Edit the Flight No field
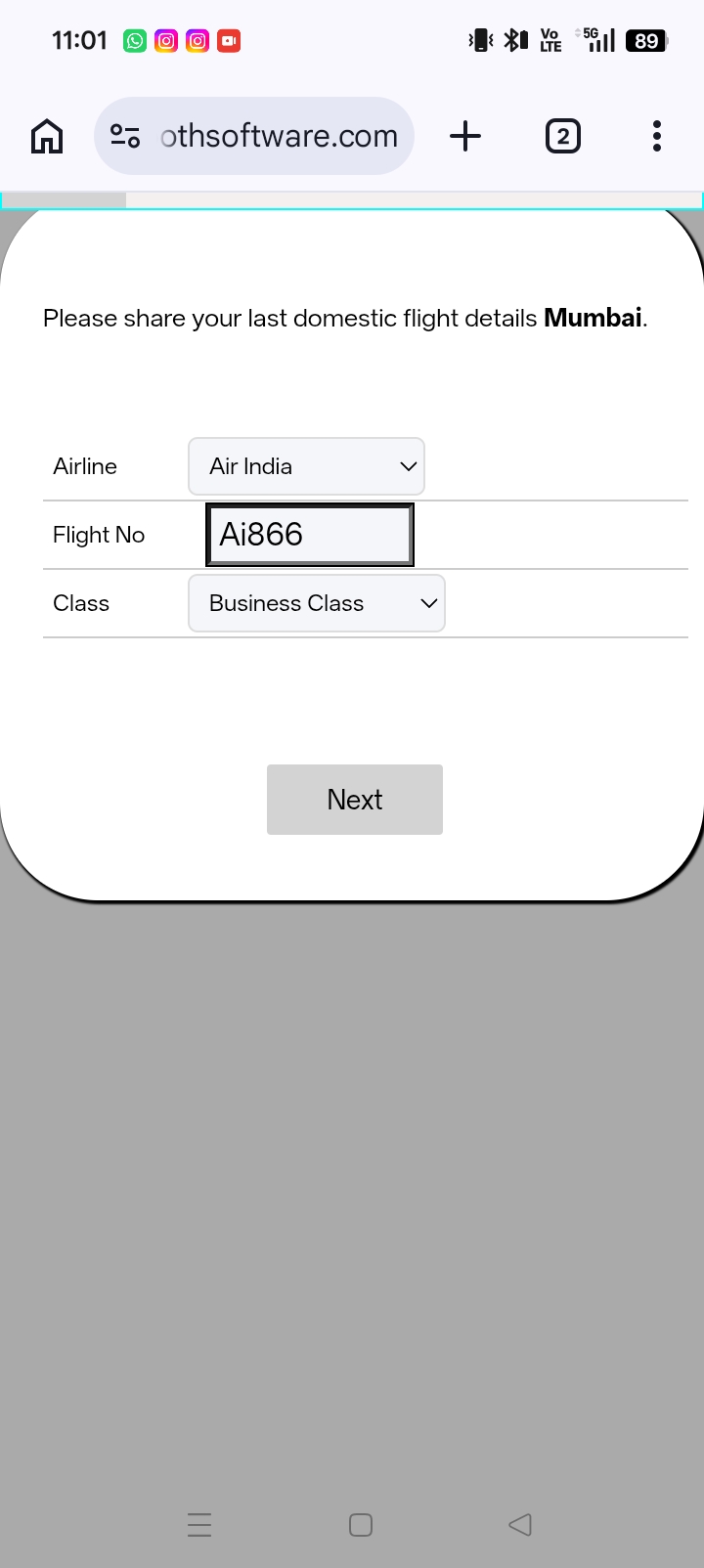Viewport: 704px width, 1568px height. pyautogui.click(x=310, y=535)
